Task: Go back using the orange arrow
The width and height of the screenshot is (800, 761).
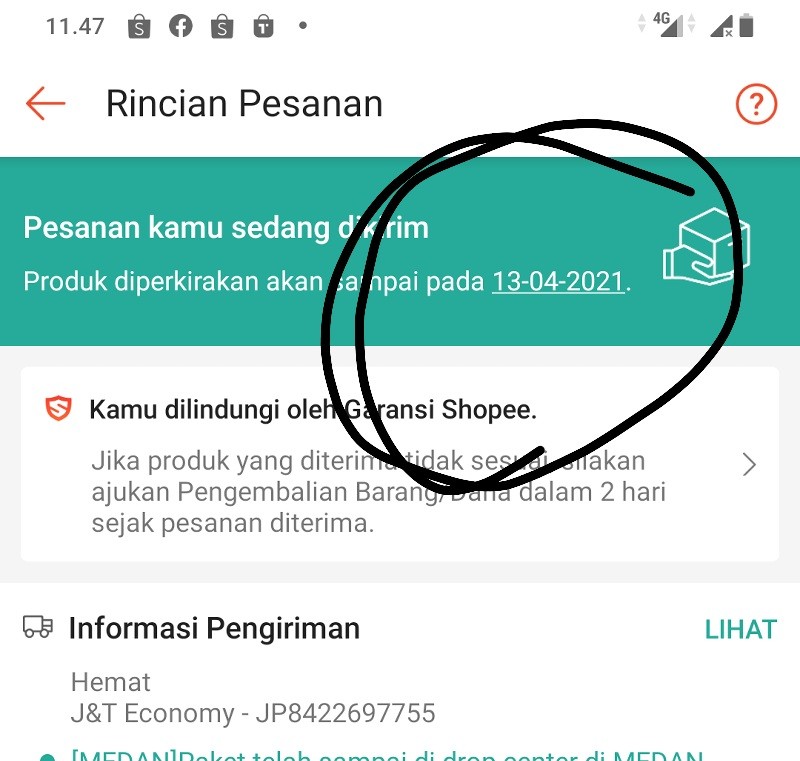Action: click(x=45, y=103)
